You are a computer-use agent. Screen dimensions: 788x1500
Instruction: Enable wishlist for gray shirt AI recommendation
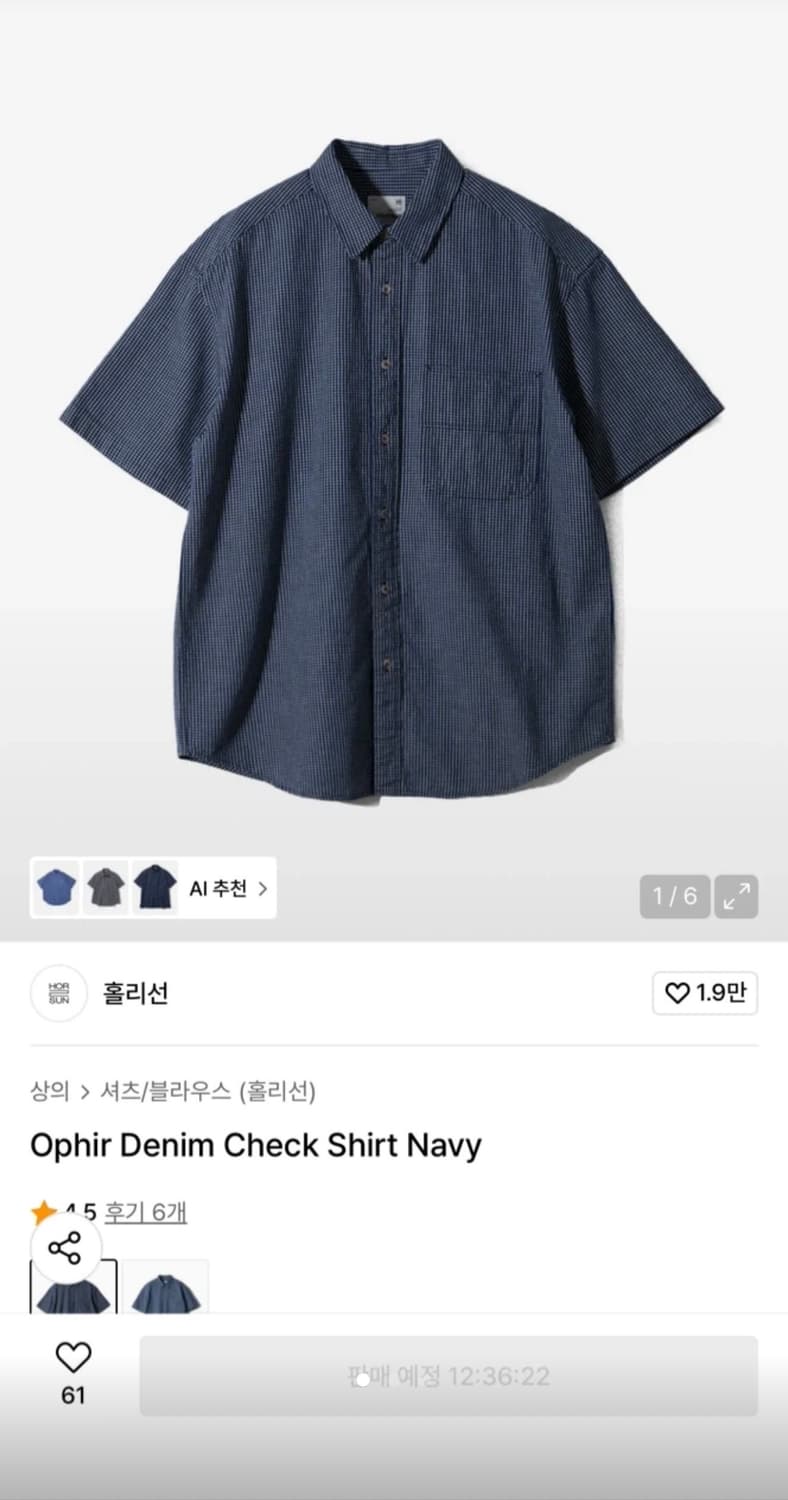105,888
